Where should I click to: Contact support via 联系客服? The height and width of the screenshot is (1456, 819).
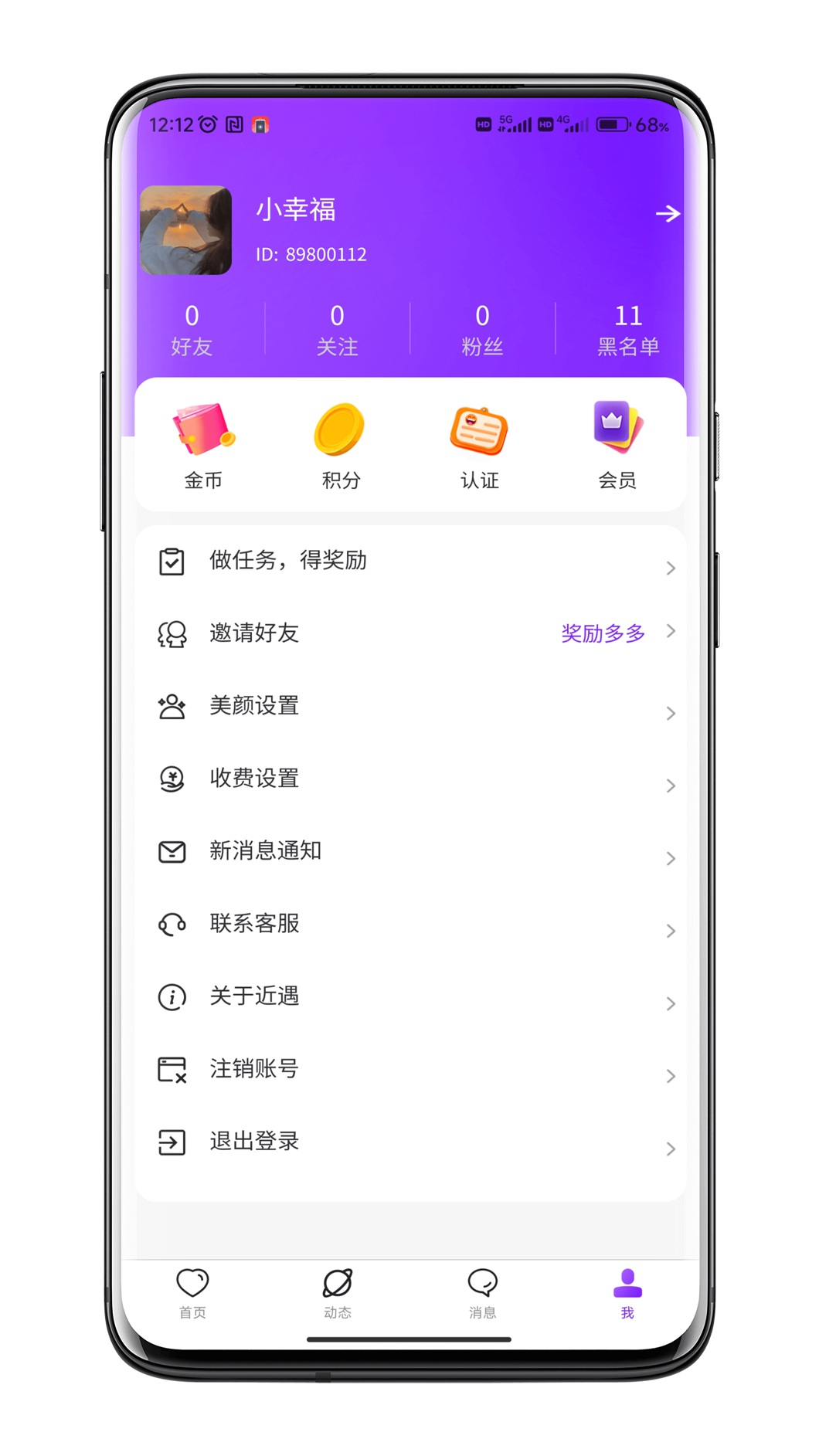tap(409, 924)
